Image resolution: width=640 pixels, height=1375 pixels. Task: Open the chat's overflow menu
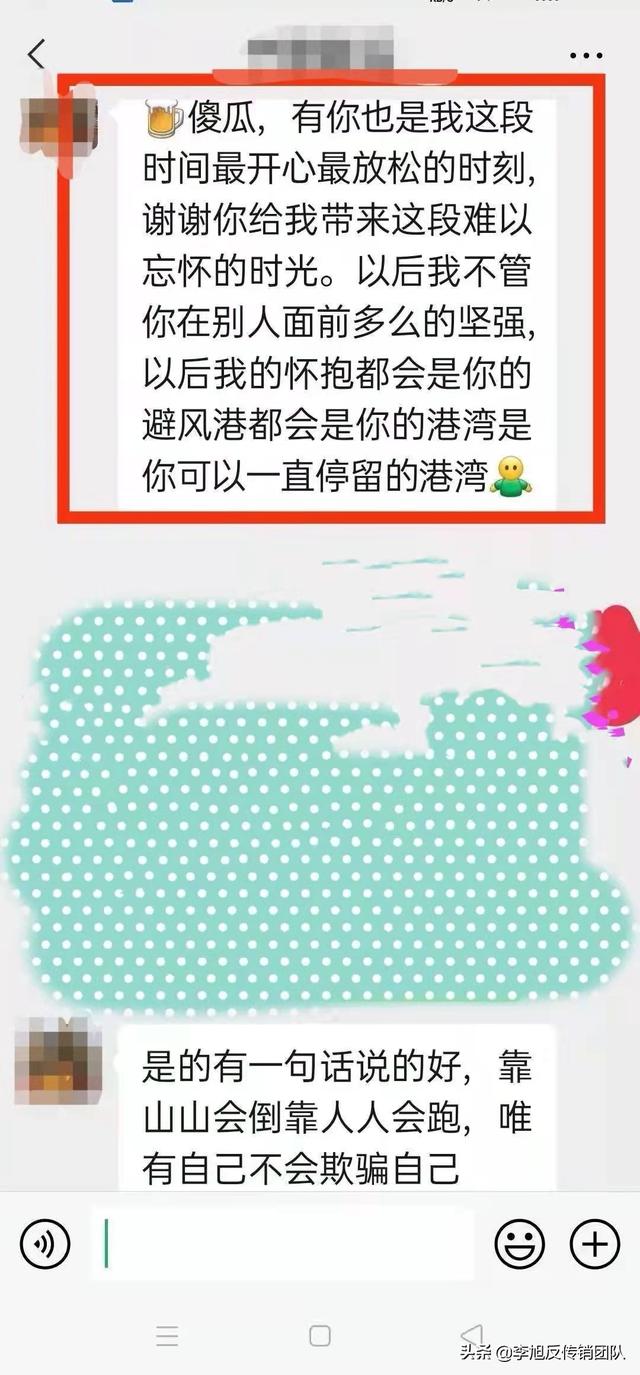pyautogui.click(x=586, y=56)
